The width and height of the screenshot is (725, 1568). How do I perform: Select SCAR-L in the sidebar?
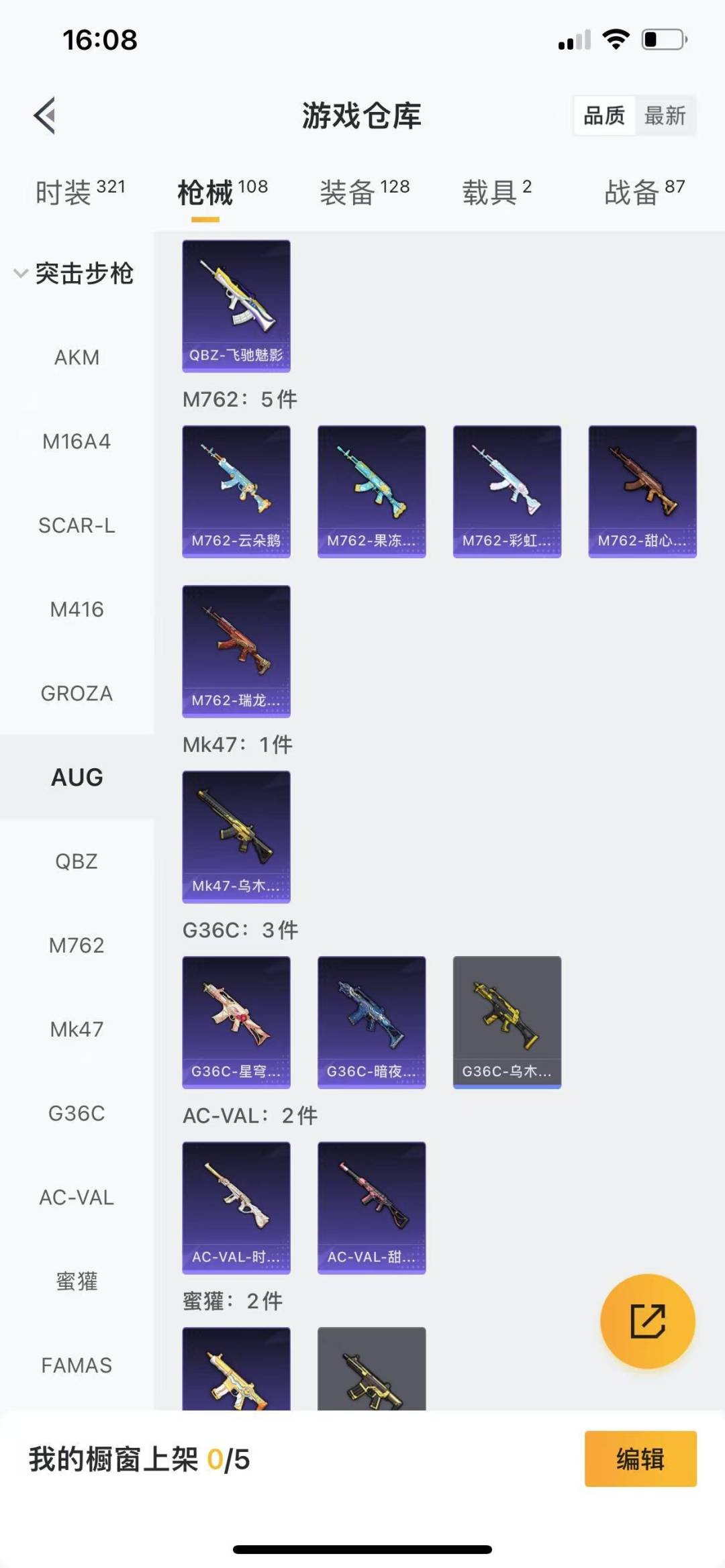click(x=77, y=525)
